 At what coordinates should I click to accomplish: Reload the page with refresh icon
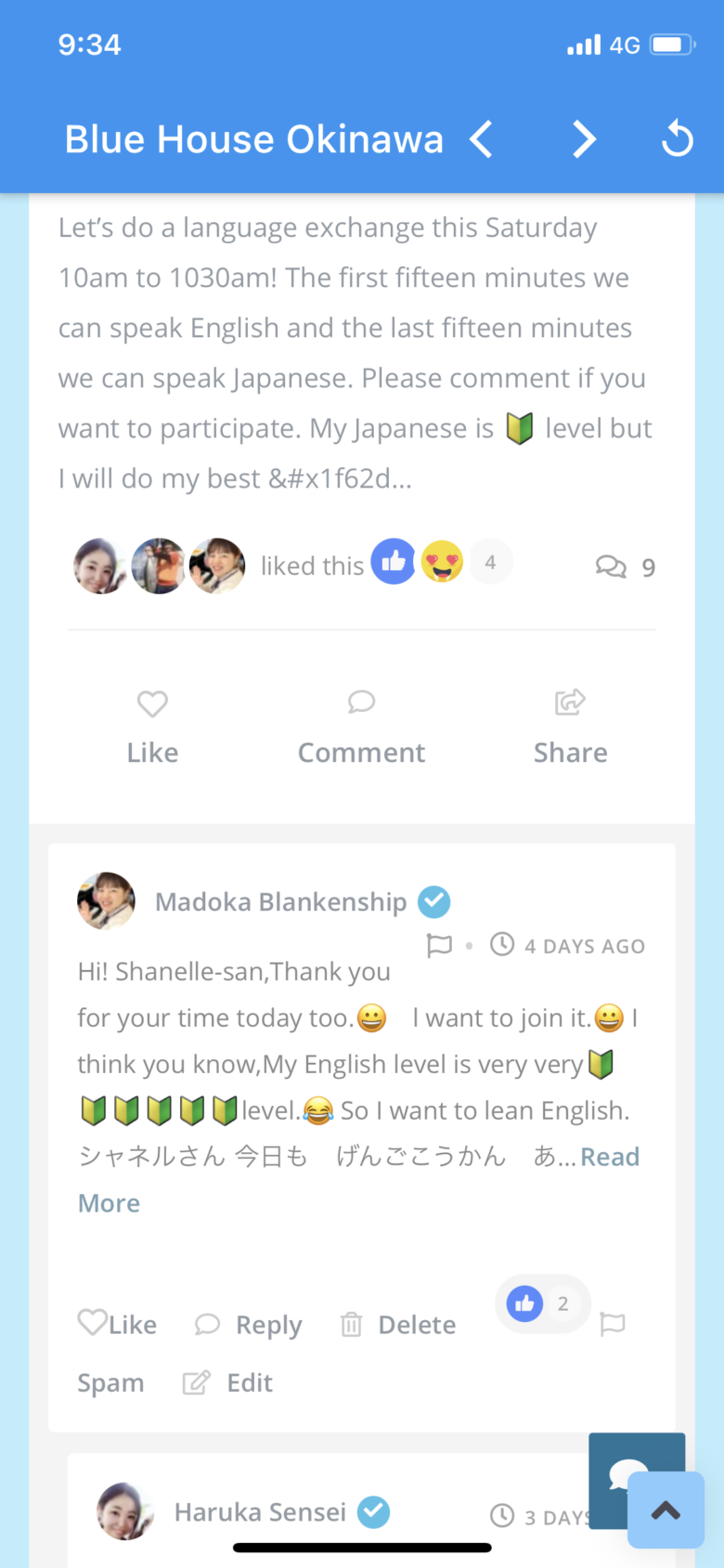(677, 140)
